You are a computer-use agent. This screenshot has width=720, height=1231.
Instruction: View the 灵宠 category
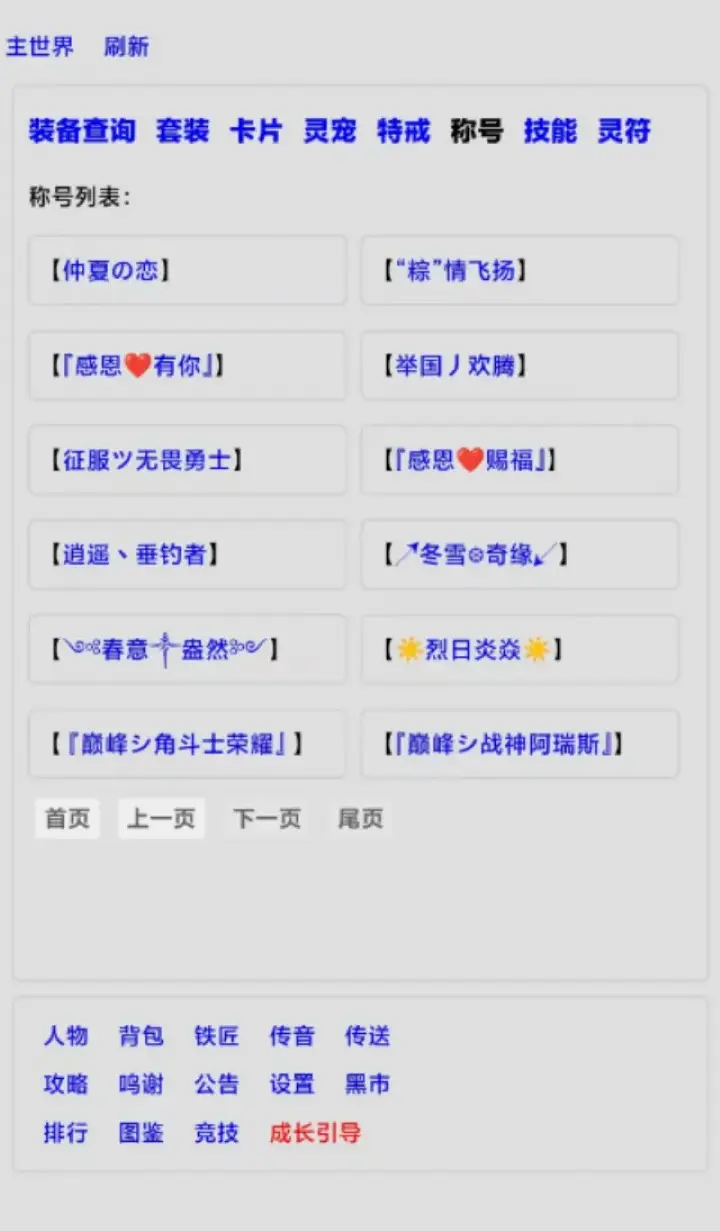[x=329, y=131]
